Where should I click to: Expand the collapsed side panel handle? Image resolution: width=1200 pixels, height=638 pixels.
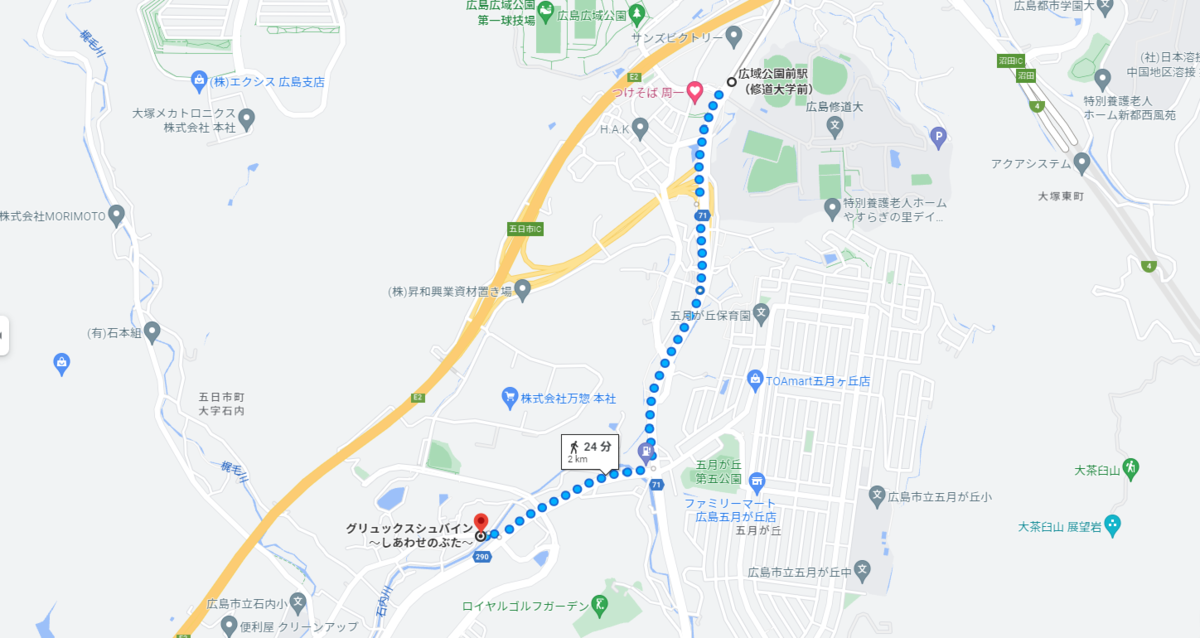tap(4, 335)
